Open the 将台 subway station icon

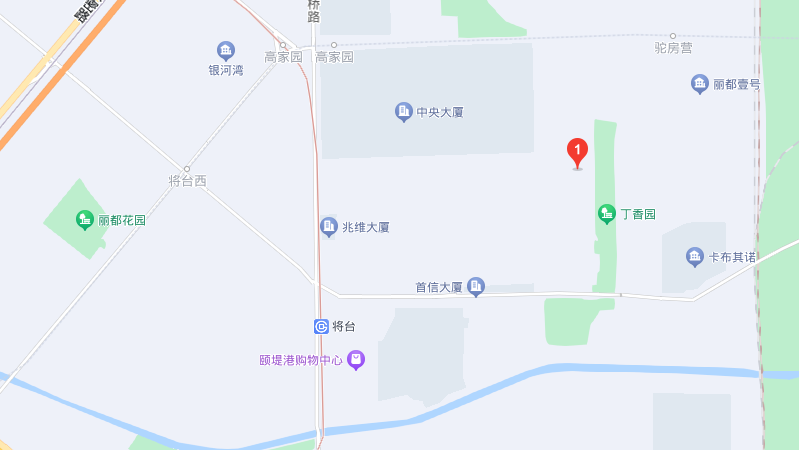click(321, 326)
